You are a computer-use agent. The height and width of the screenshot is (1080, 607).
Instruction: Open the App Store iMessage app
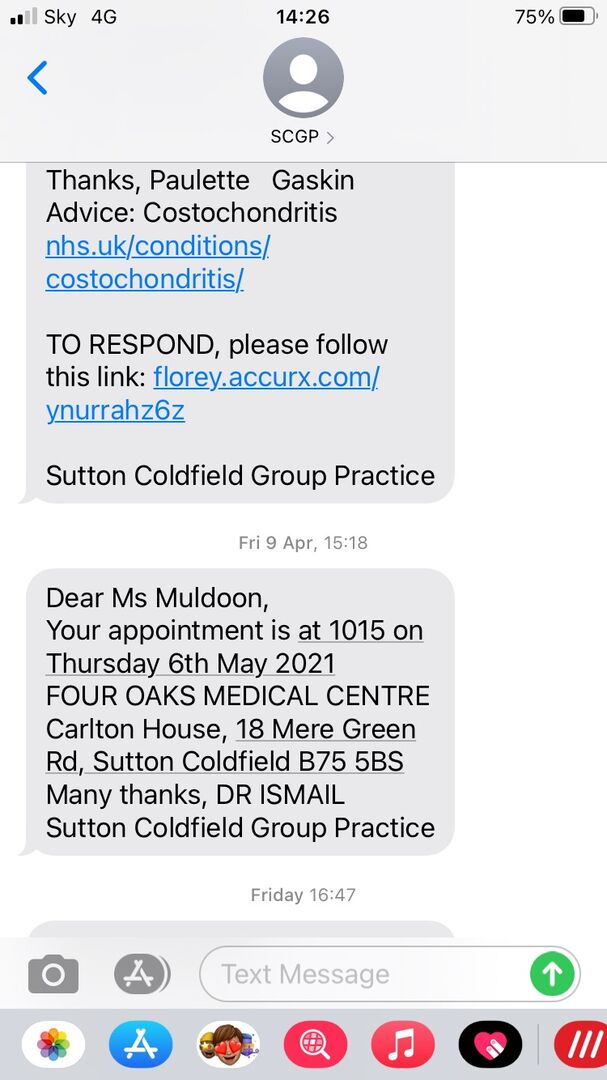click(x=141, y=1045)
